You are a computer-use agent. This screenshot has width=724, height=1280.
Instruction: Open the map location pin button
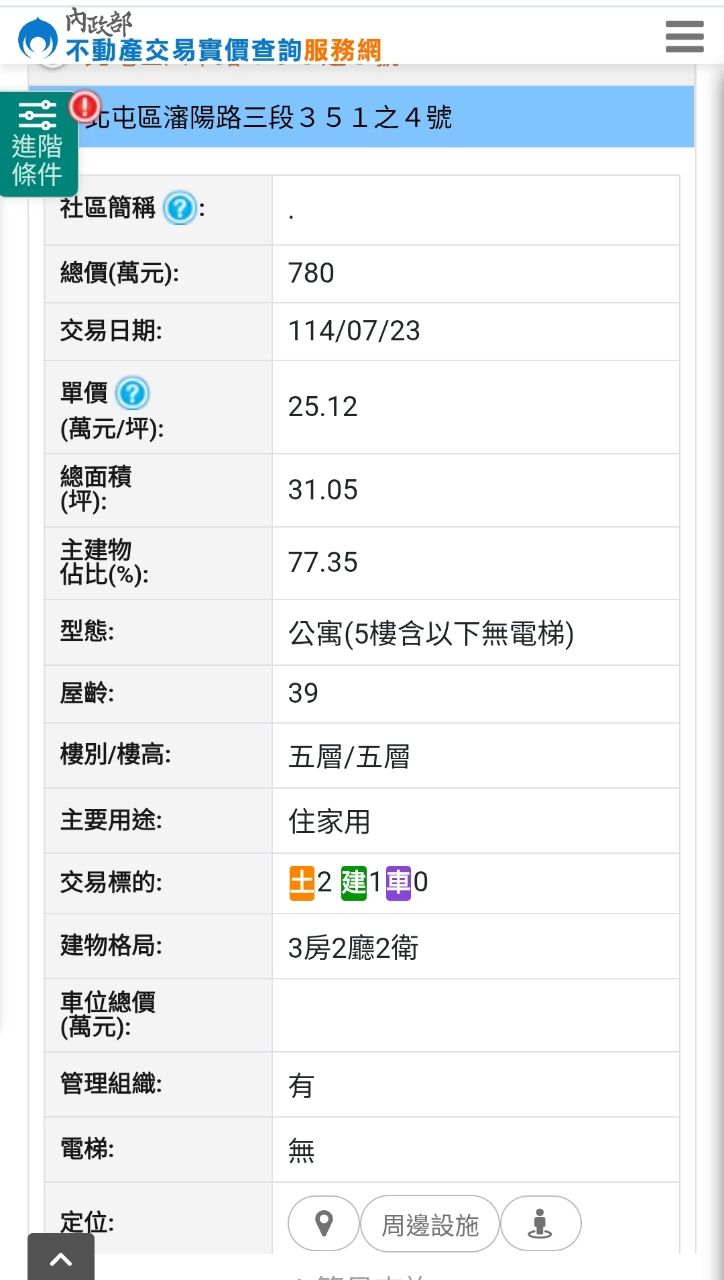[x=323, y=1223]
